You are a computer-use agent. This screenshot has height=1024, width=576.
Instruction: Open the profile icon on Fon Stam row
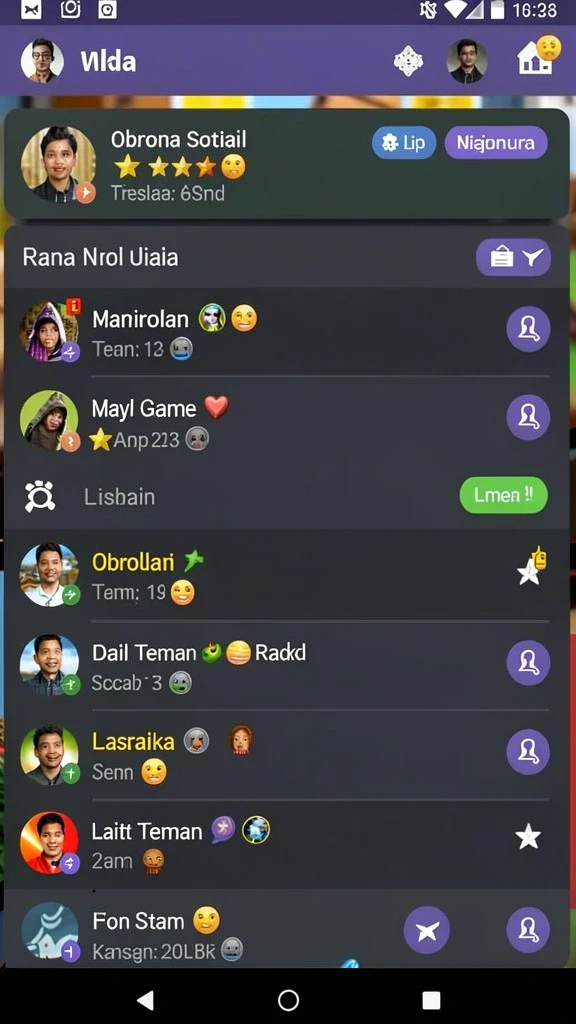(528, 930)
